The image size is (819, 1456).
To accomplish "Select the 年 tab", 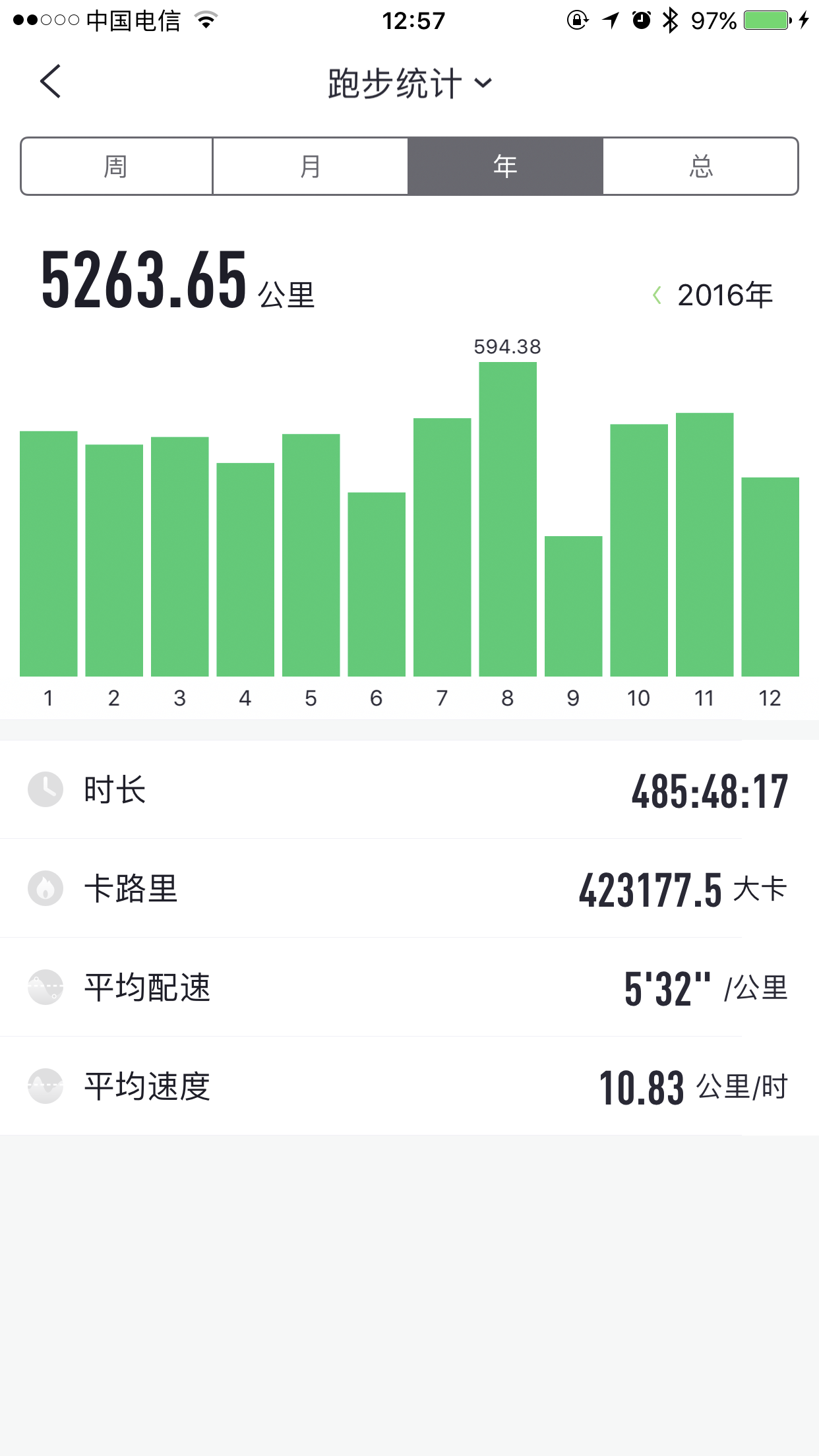I will pos(505,166).
